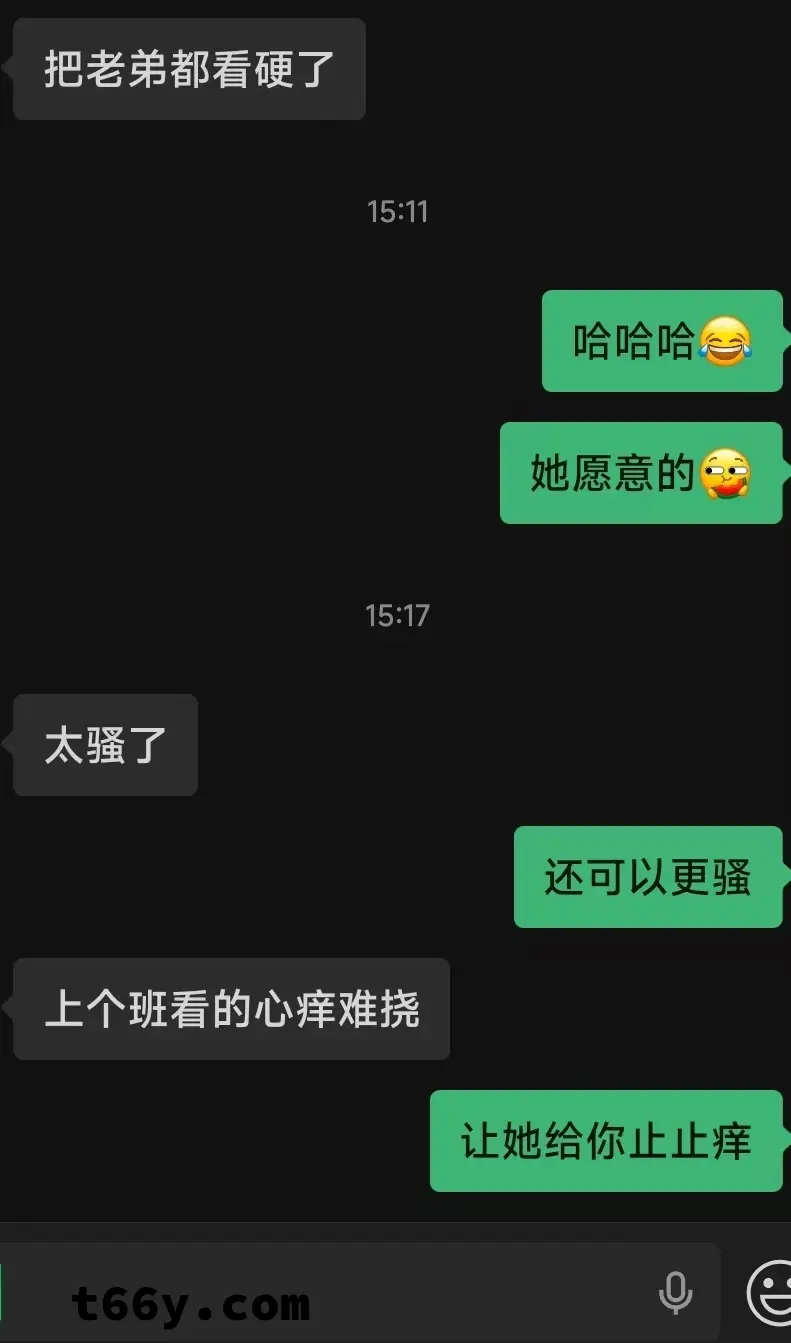Image resolution: width=791 pixels, height=1343 pixels.
Task: Tap the microphone voice input icon
Action: click(676, 1293)
